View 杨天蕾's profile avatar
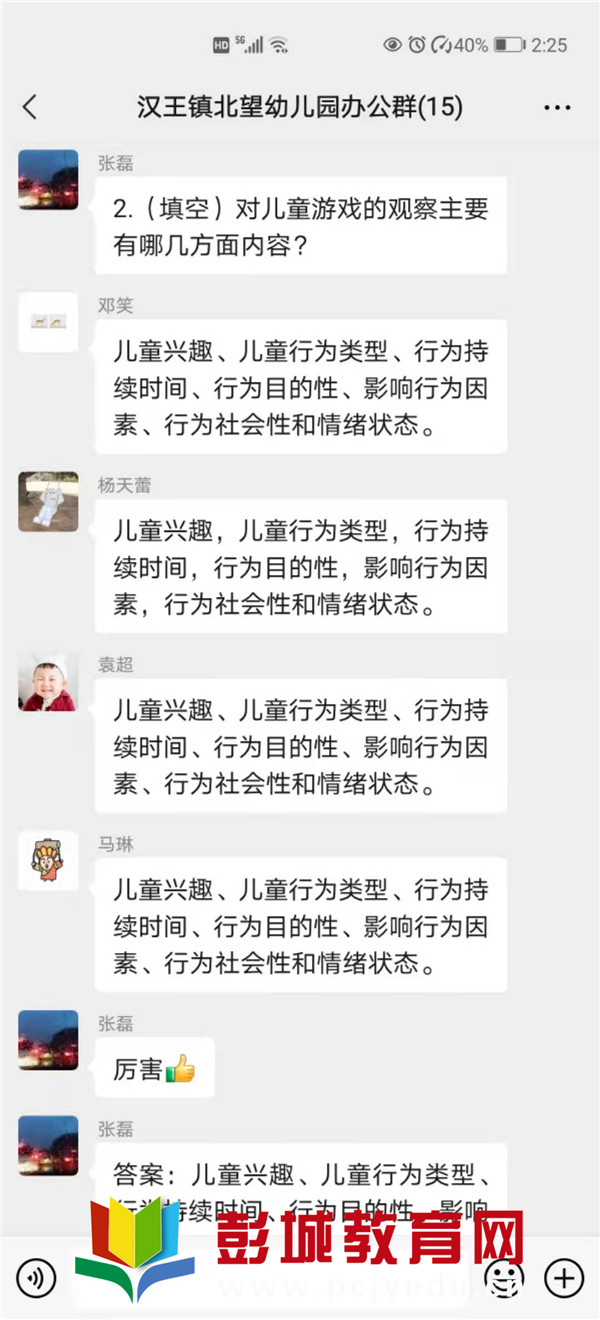This screenshot has height=1320, width=600. 48,502
